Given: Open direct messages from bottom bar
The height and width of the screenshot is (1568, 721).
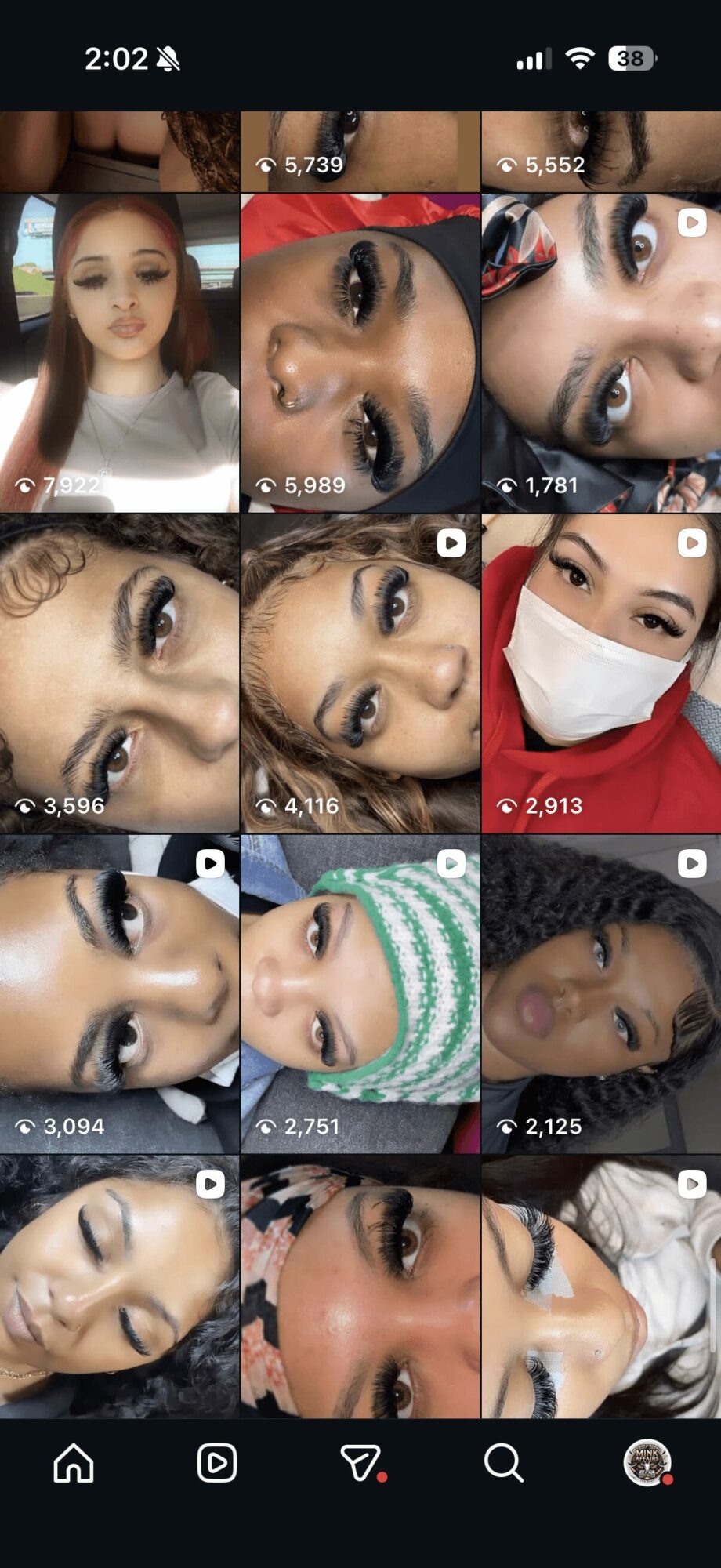Looking at the screenshot, I should coord(361,1463).
